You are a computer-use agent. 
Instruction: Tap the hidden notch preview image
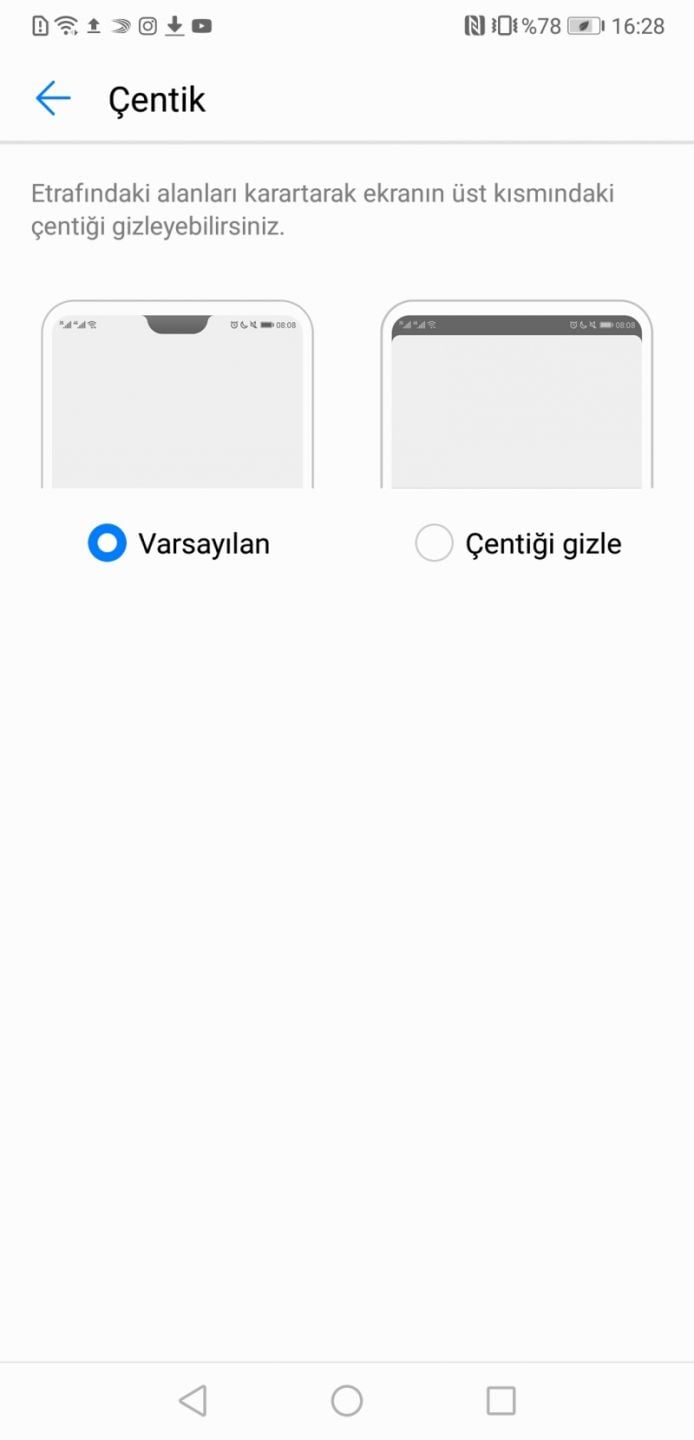(x=516, y=396)
